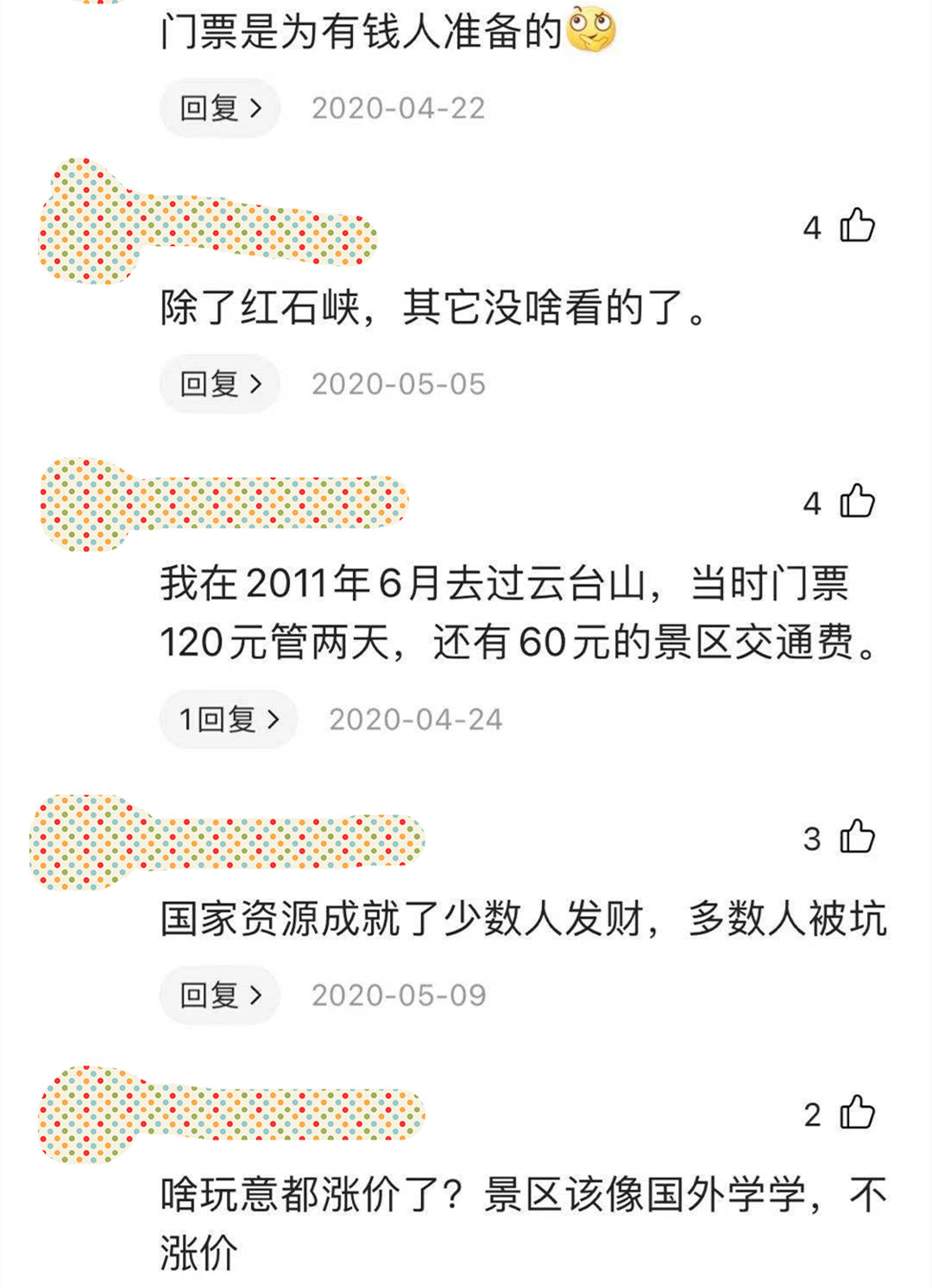Reply to the comment dated 2020-04-22
Image resolution: width=932 pixels, height=1288 pixels.
tap(220, 109)
